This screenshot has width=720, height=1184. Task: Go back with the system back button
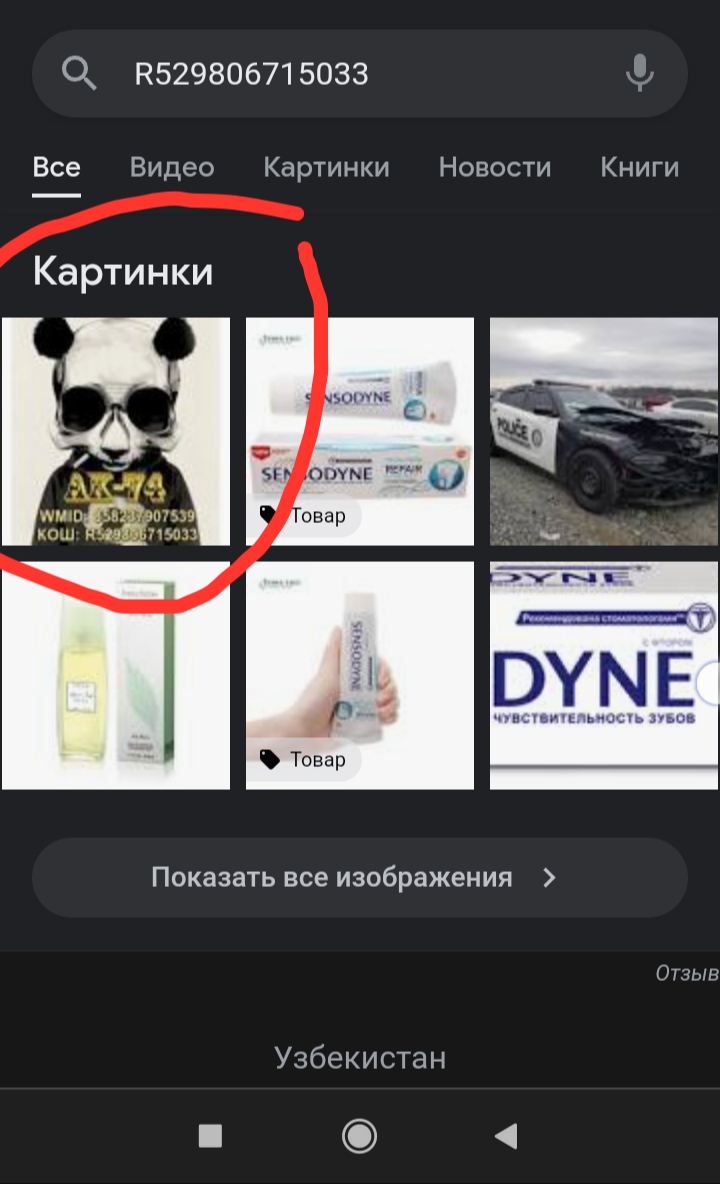[x=507, y=1135]
